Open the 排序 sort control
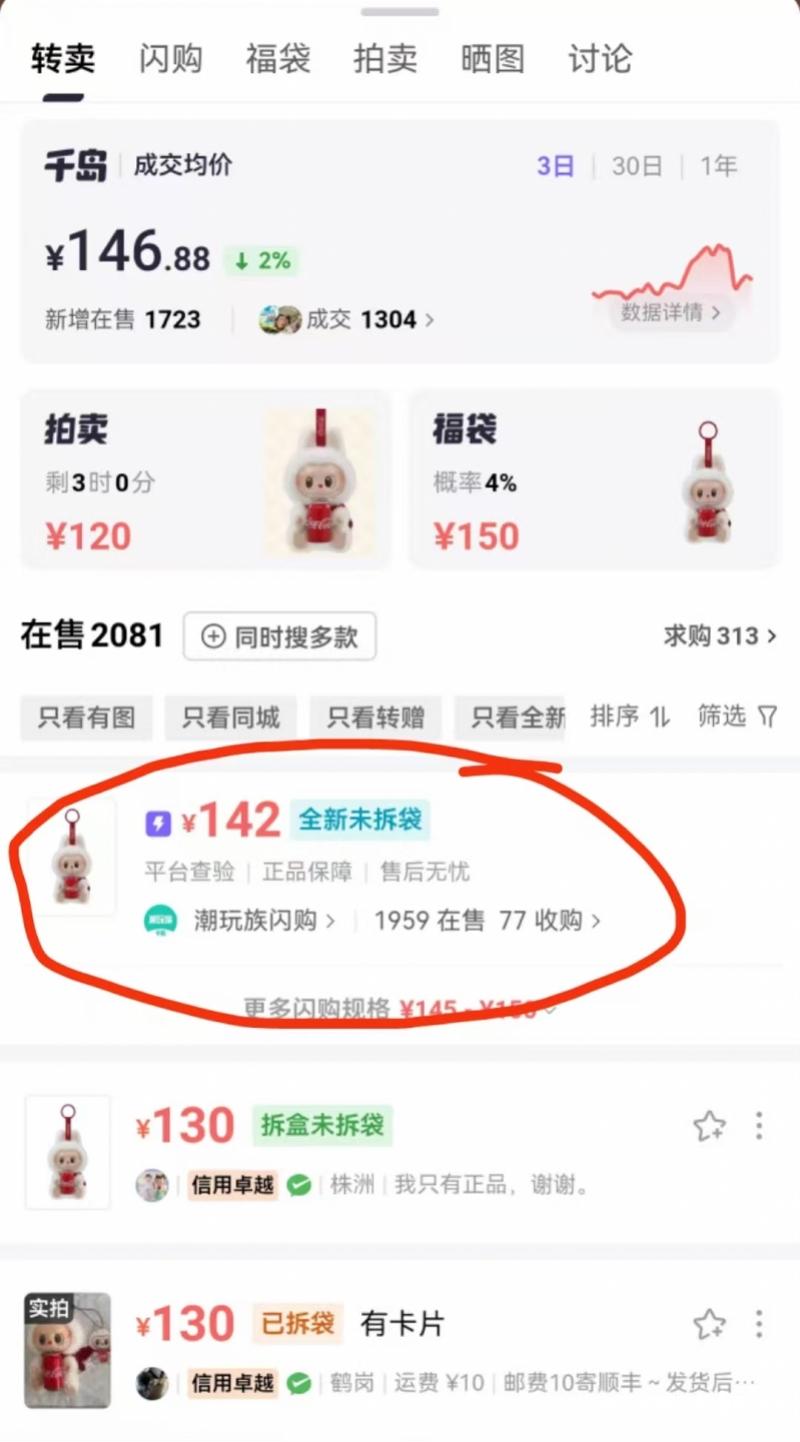 click(x=630, y=717)
